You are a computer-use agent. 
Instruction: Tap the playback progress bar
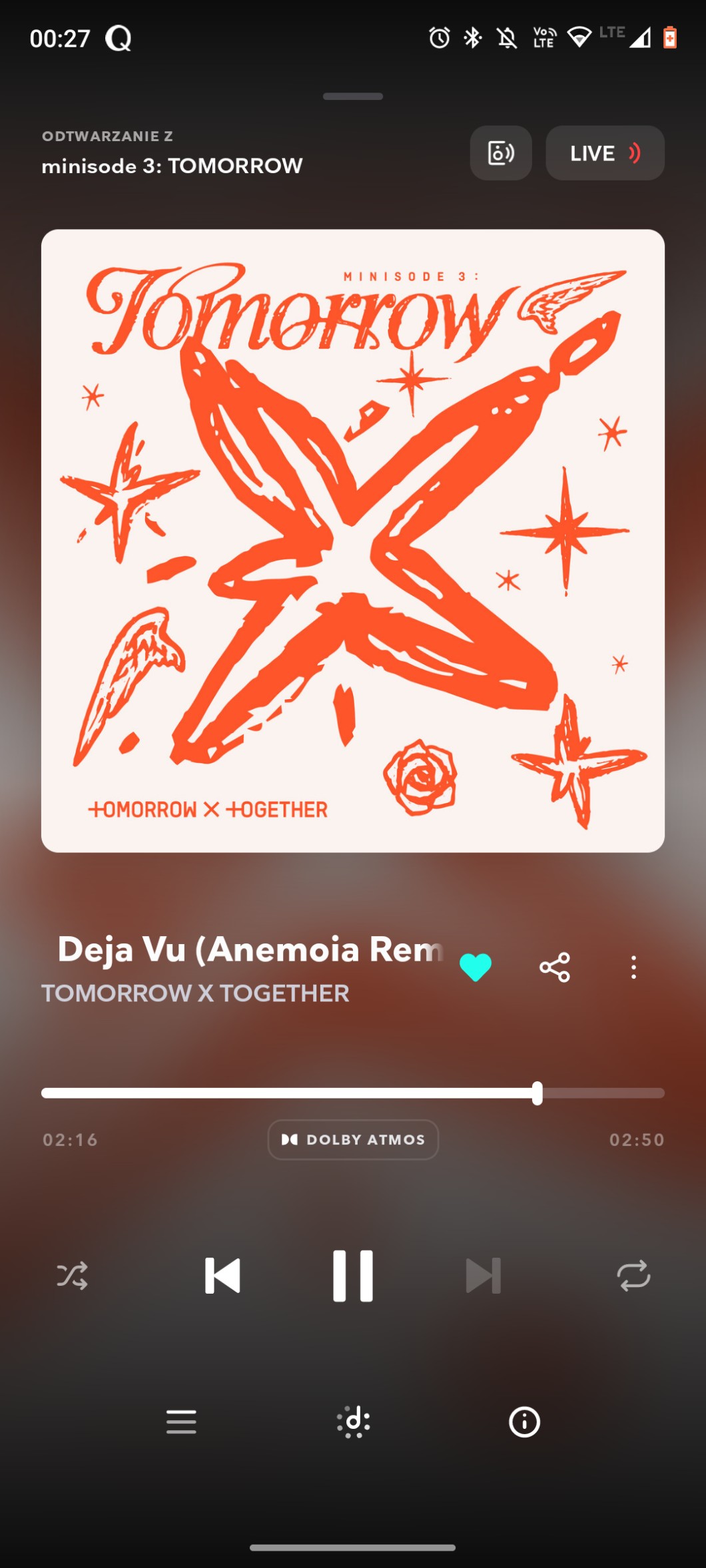353,1093
